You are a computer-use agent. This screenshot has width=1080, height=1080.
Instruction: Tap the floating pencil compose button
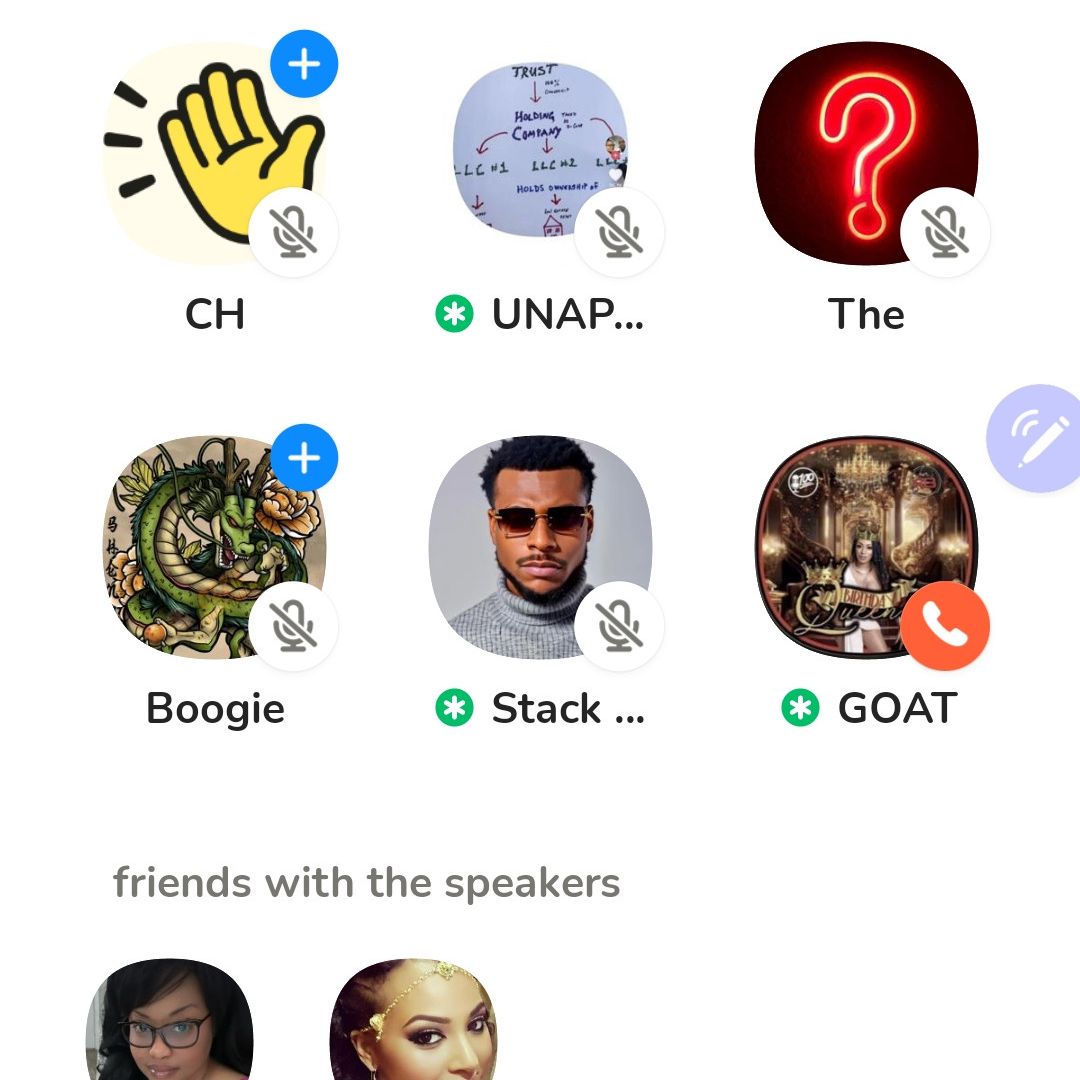tap(1036, 439)
